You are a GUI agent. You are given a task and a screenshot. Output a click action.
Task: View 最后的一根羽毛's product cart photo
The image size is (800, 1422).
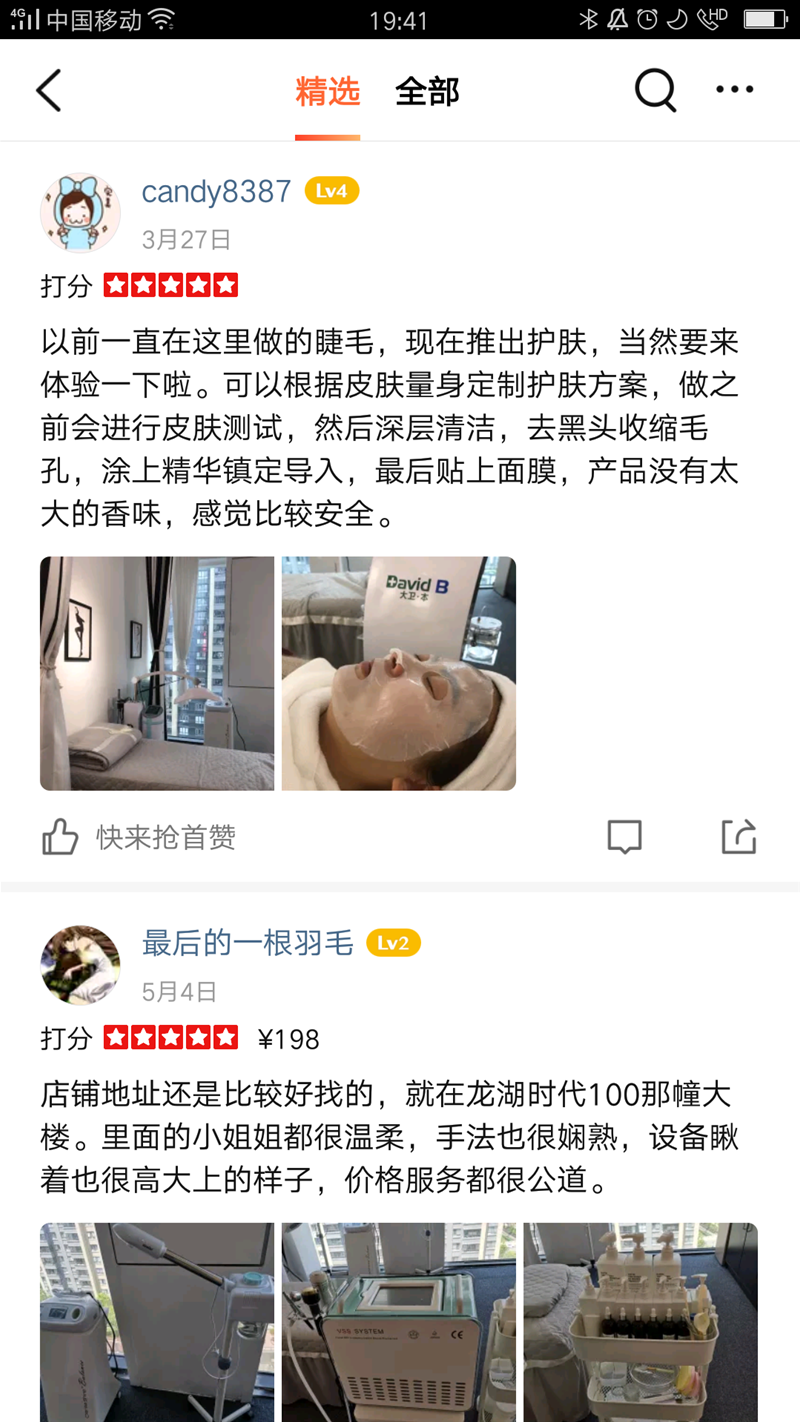tap(640, 1320)
